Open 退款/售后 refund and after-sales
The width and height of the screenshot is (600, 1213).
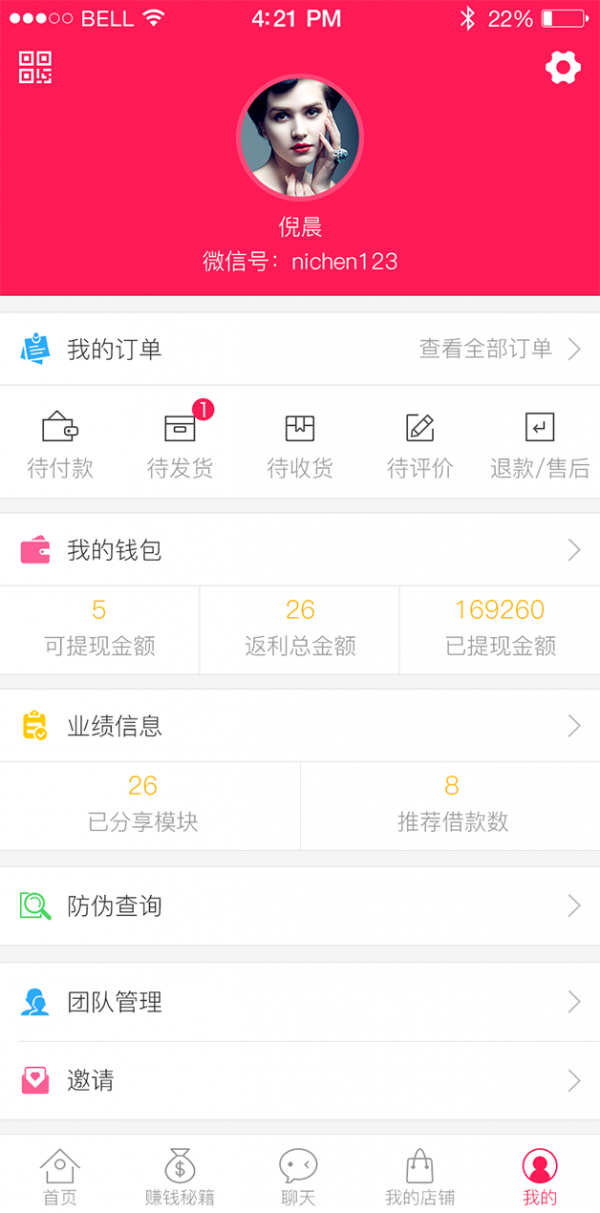pos(539,445)
